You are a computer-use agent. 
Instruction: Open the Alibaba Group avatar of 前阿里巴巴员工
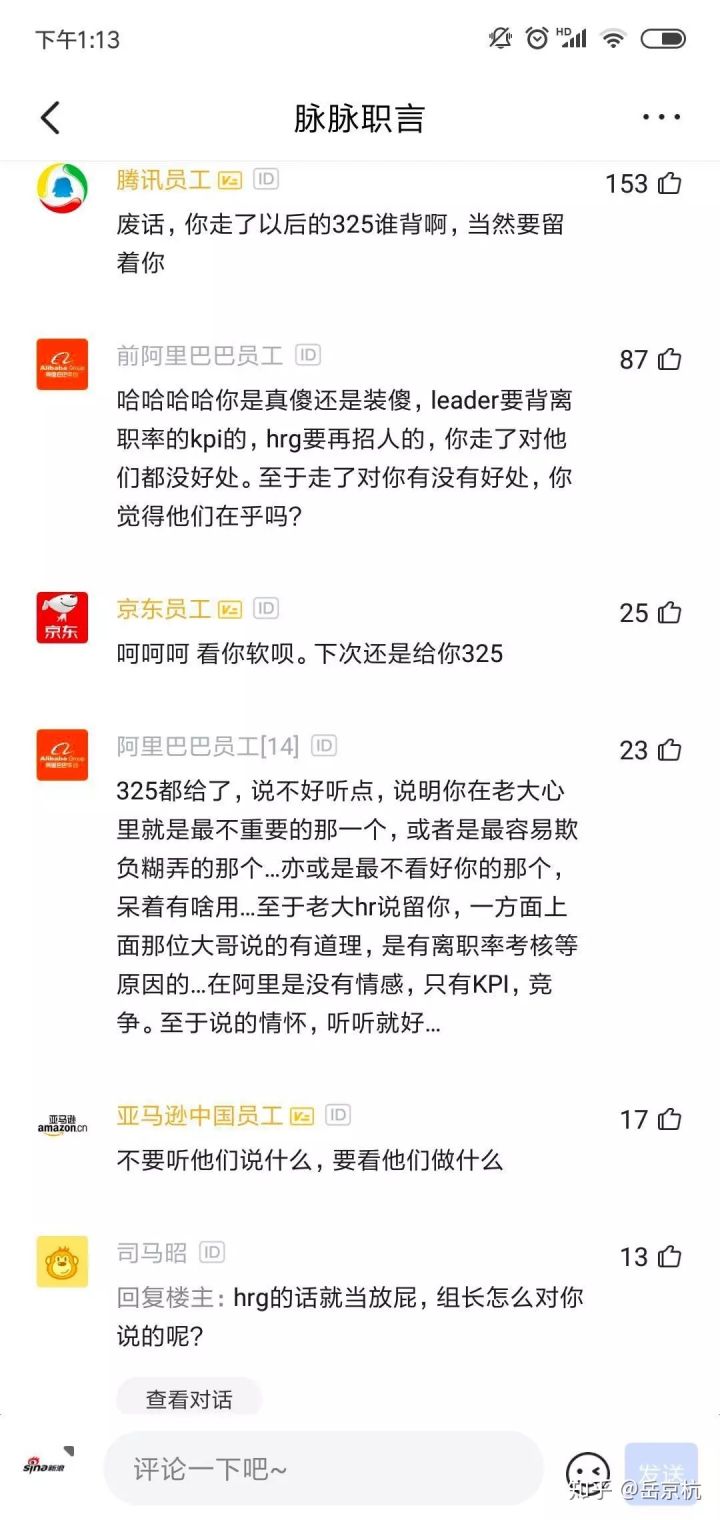pyautogui.click(x=62, y=363)
